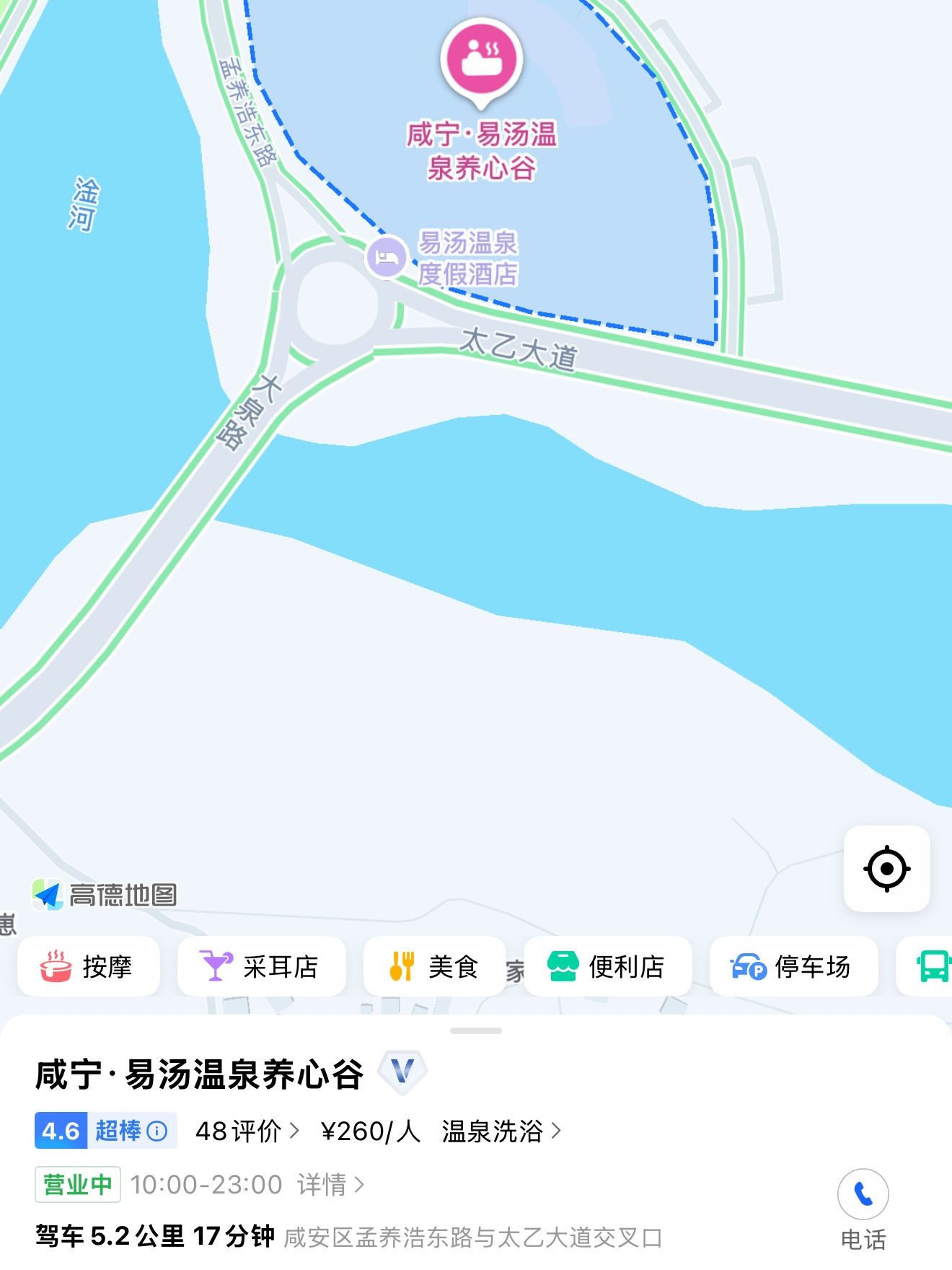This screenshot has width=952, height=1270.
Task: Select the 采耳店 nearby chip
Action: tap(261, 966)
